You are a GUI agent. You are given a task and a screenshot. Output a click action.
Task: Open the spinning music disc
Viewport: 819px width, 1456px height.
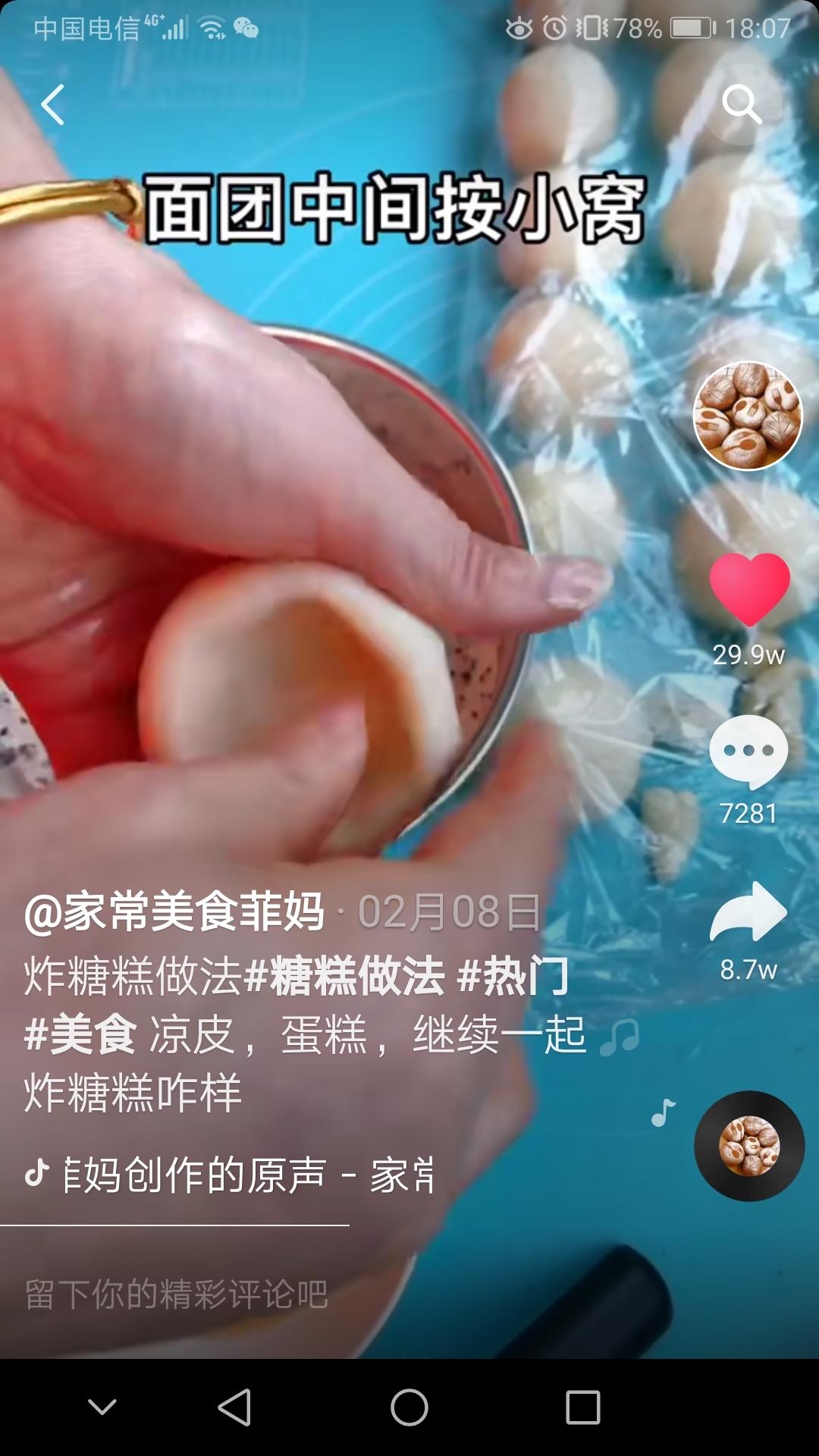pos(749,1146)
